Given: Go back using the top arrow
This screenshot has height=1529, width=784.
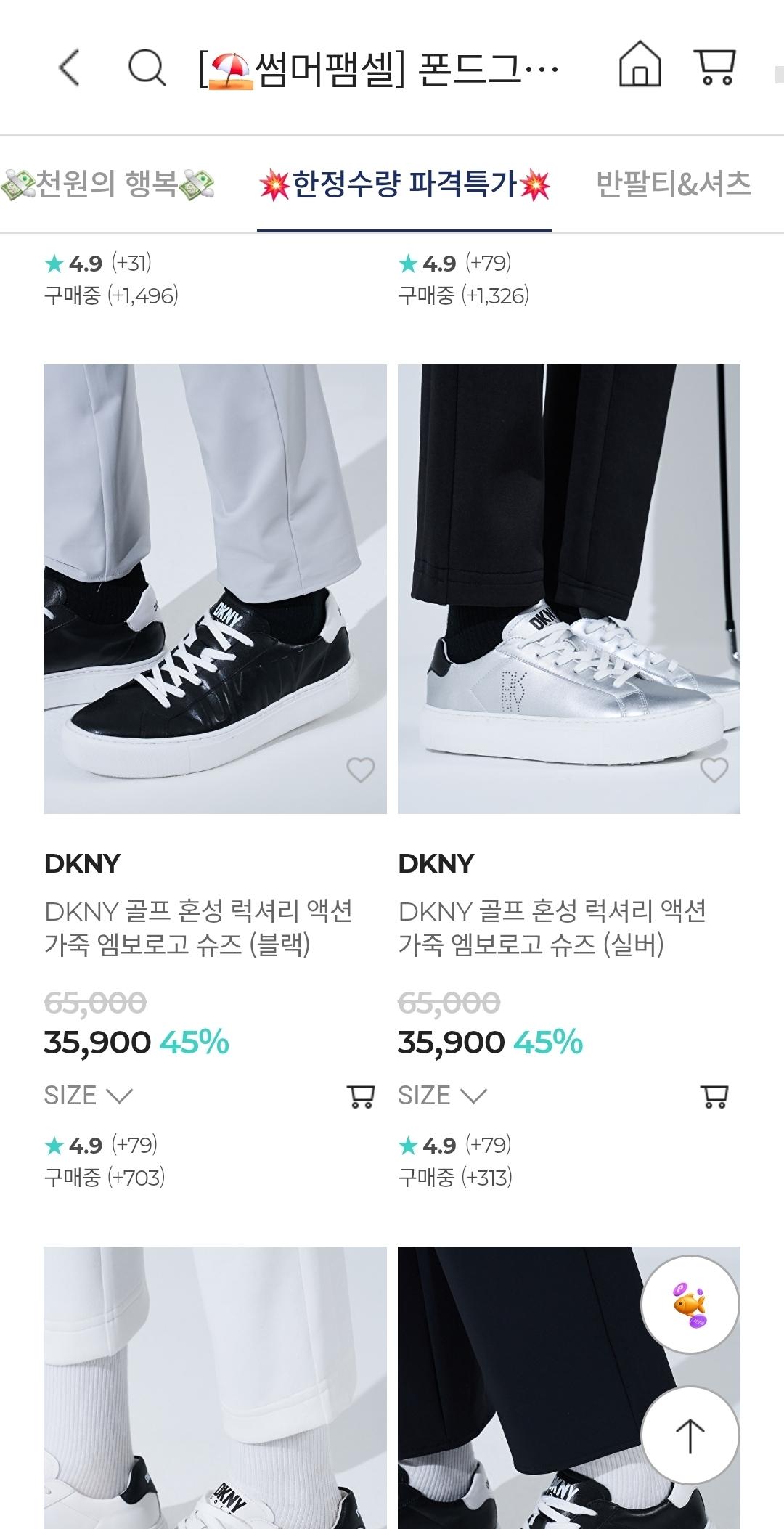Looking at the screenshot, I should pyautogui.click(x=69, y=68).
